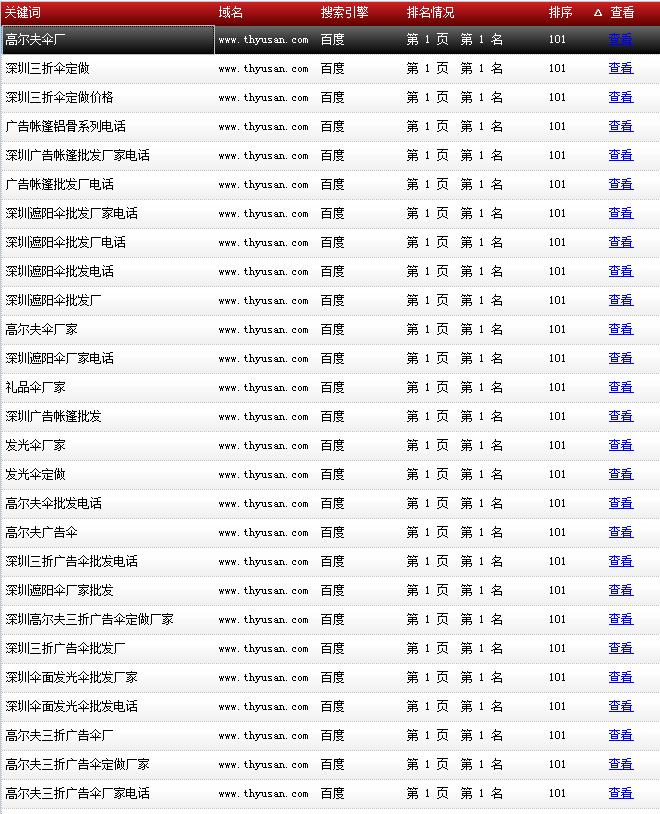Open 查看 link for 礼品伞厂家

coord(620,387)
